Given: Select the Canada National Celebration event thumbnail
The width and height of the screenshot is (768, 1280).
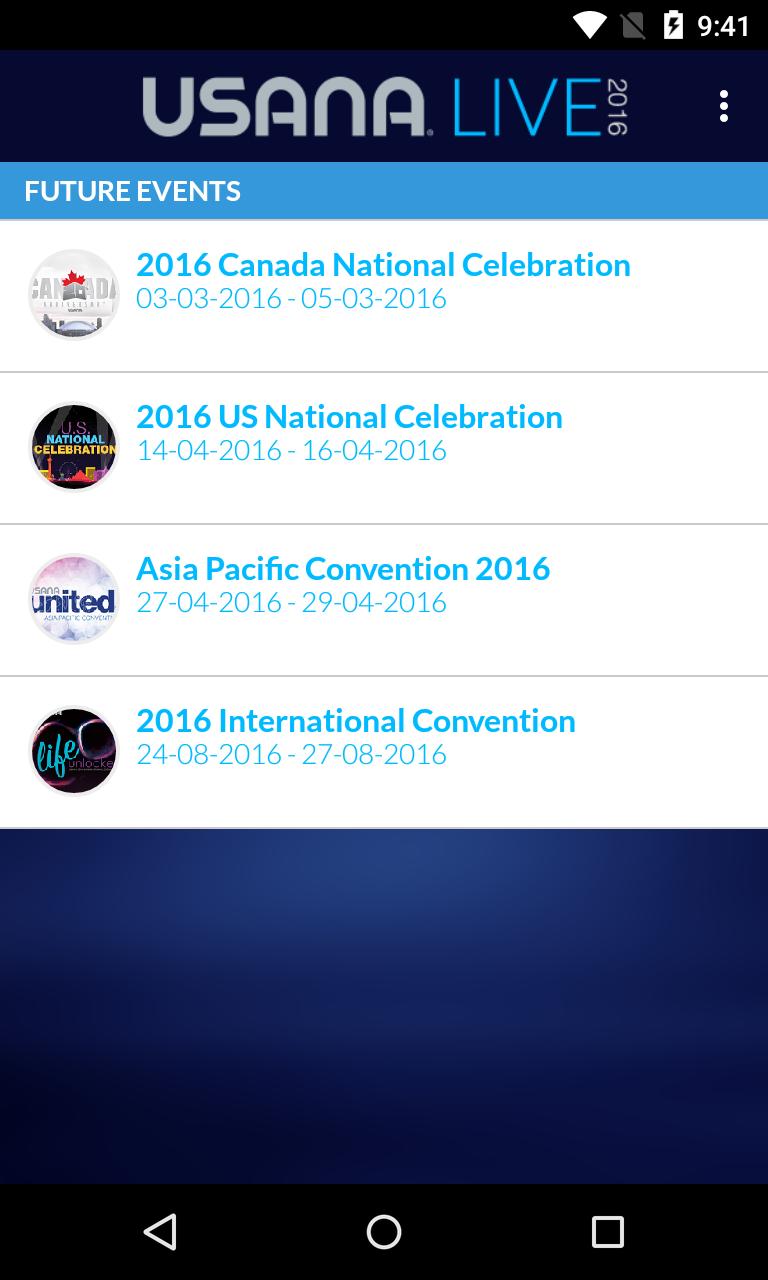Looking at the screenshot, I should pyautogui.click(x=73, y=294).
